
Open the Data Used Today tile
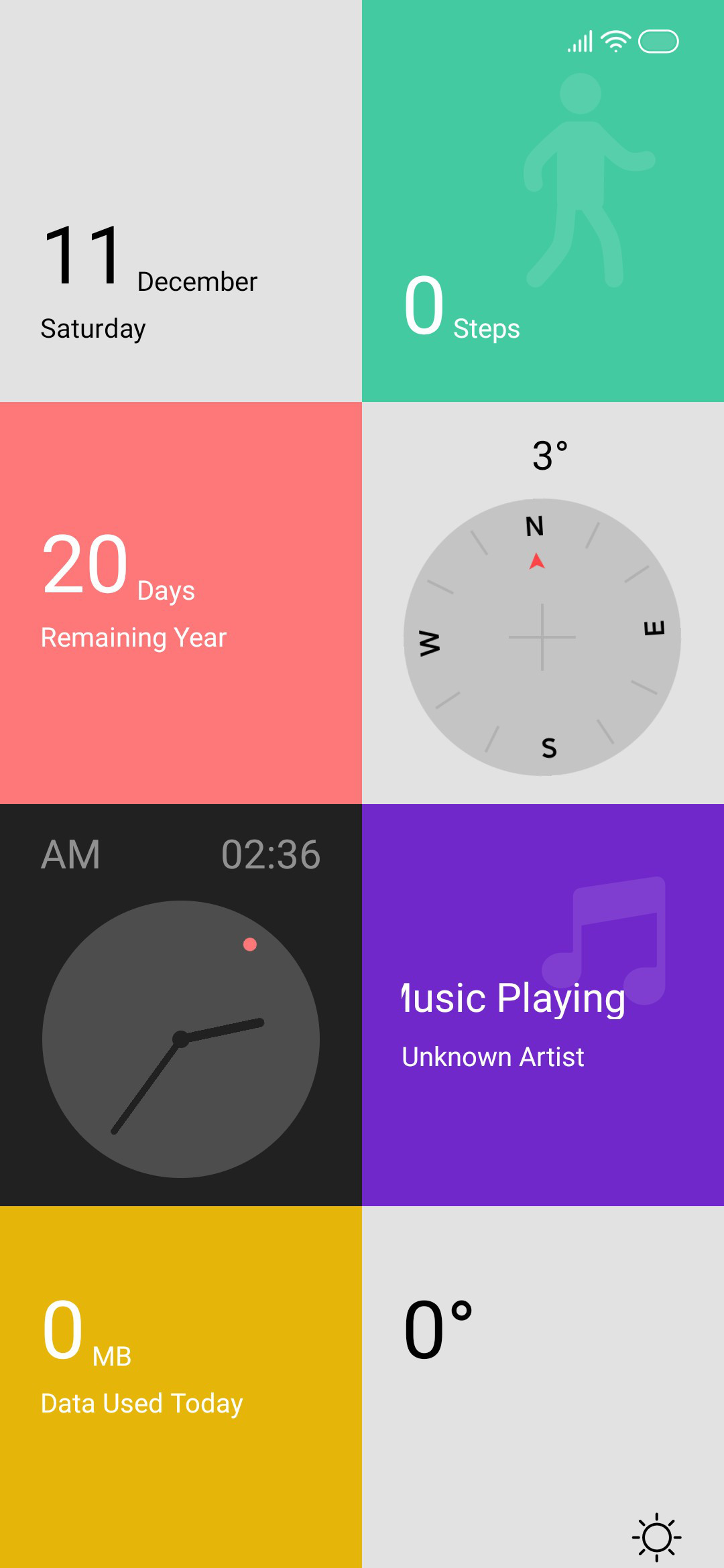click(x=181, y=1387)
